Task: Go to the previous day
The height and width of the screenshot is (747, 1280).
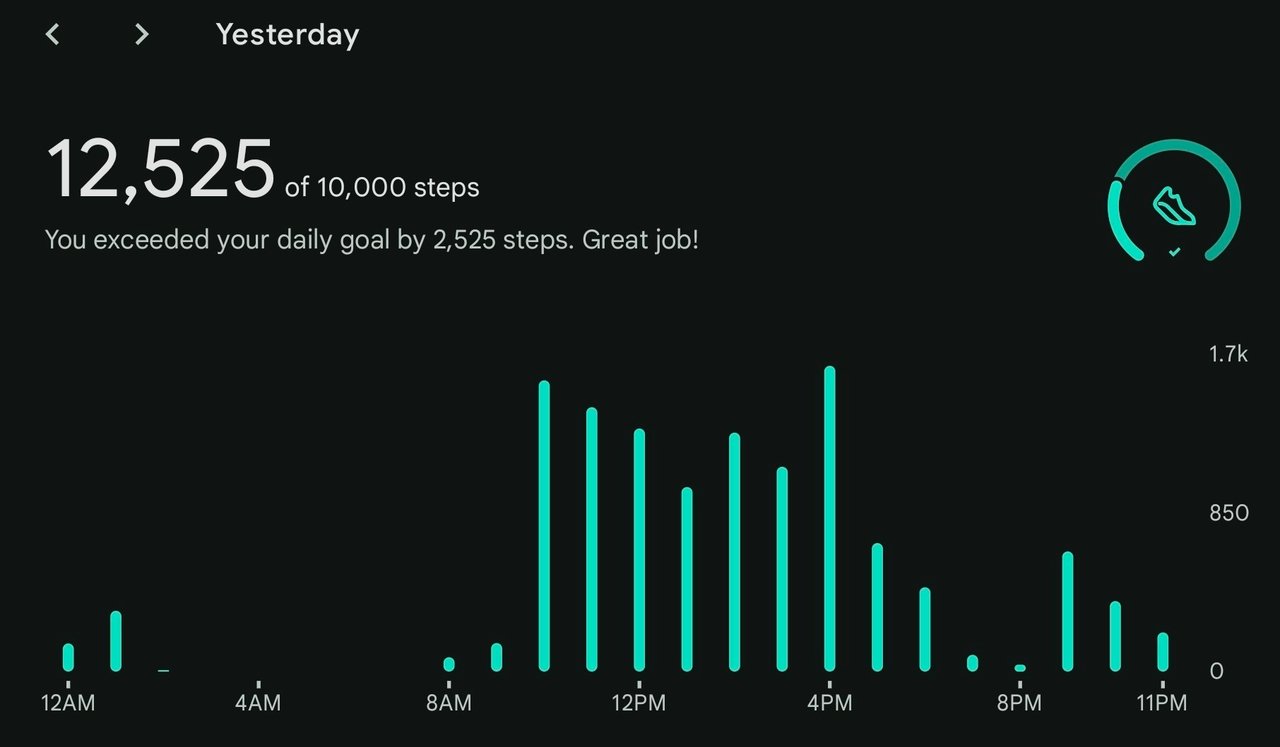Action: tap(53, 35)
